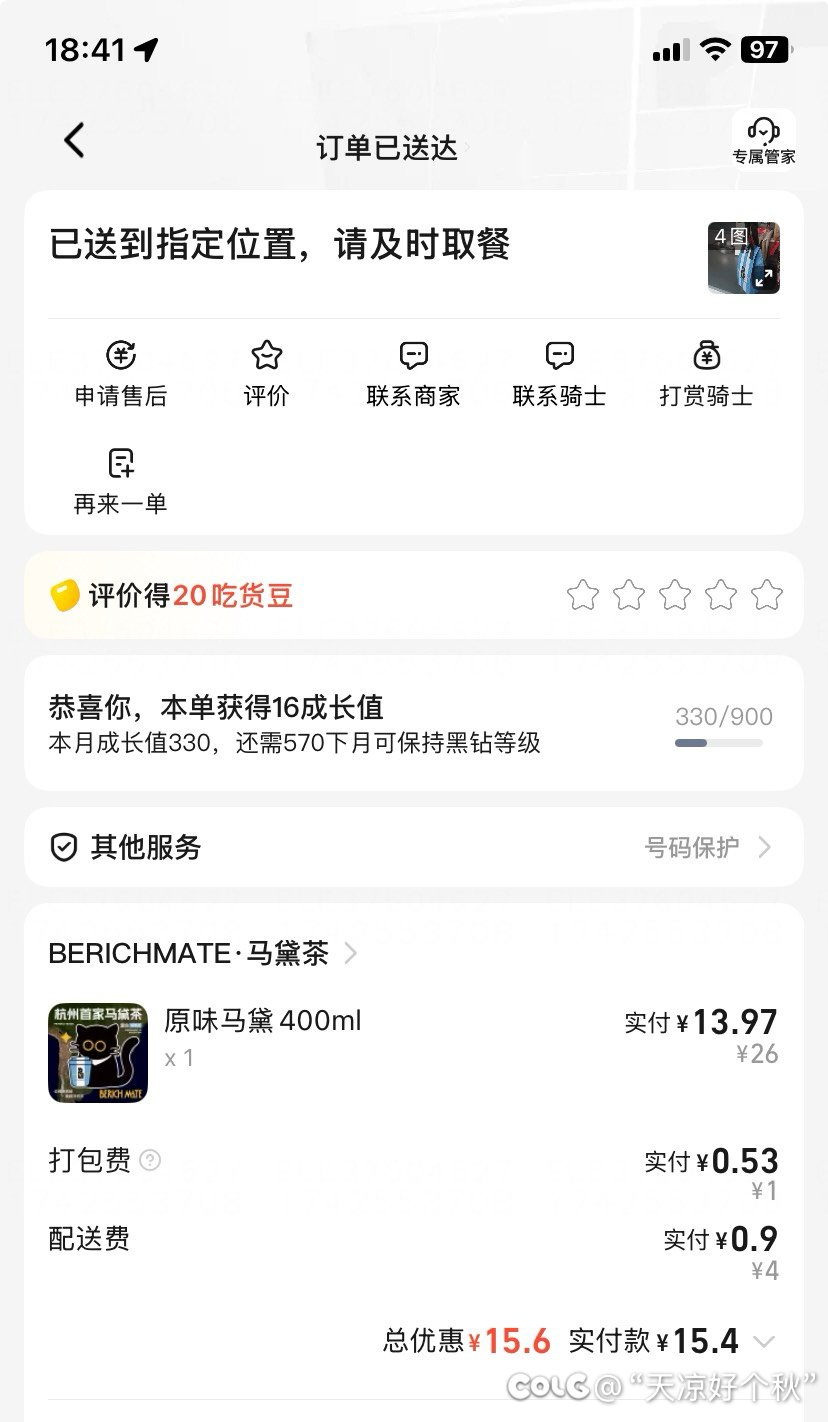Tap the 成长值 membership growth card
Image resolution: width=828 pixels, height=1422 pixels.
[414, 723]
